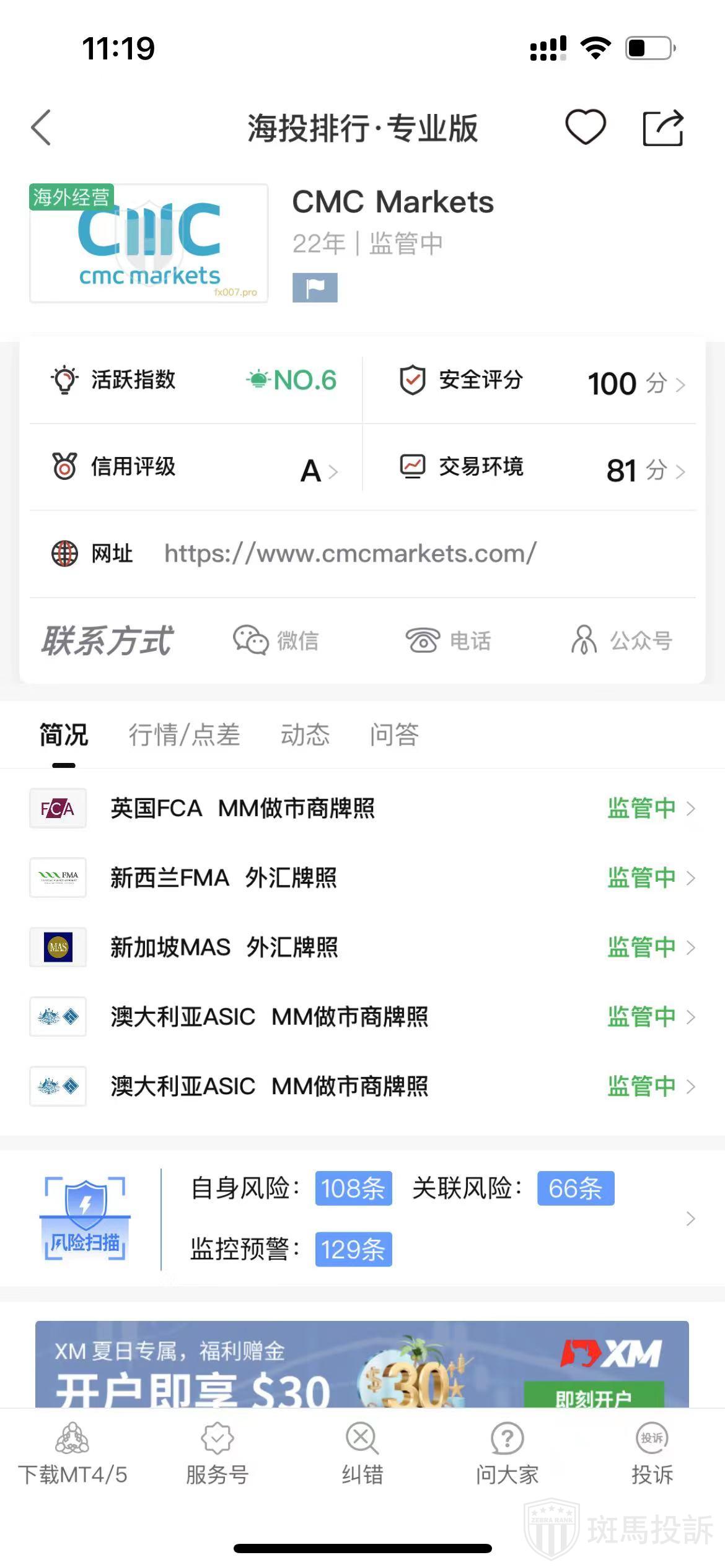Image resolution: width=725 pixels, height=1568 pixels.
Task: Open the 新西兰FMA license row
Action: click(x=362, y=878)
